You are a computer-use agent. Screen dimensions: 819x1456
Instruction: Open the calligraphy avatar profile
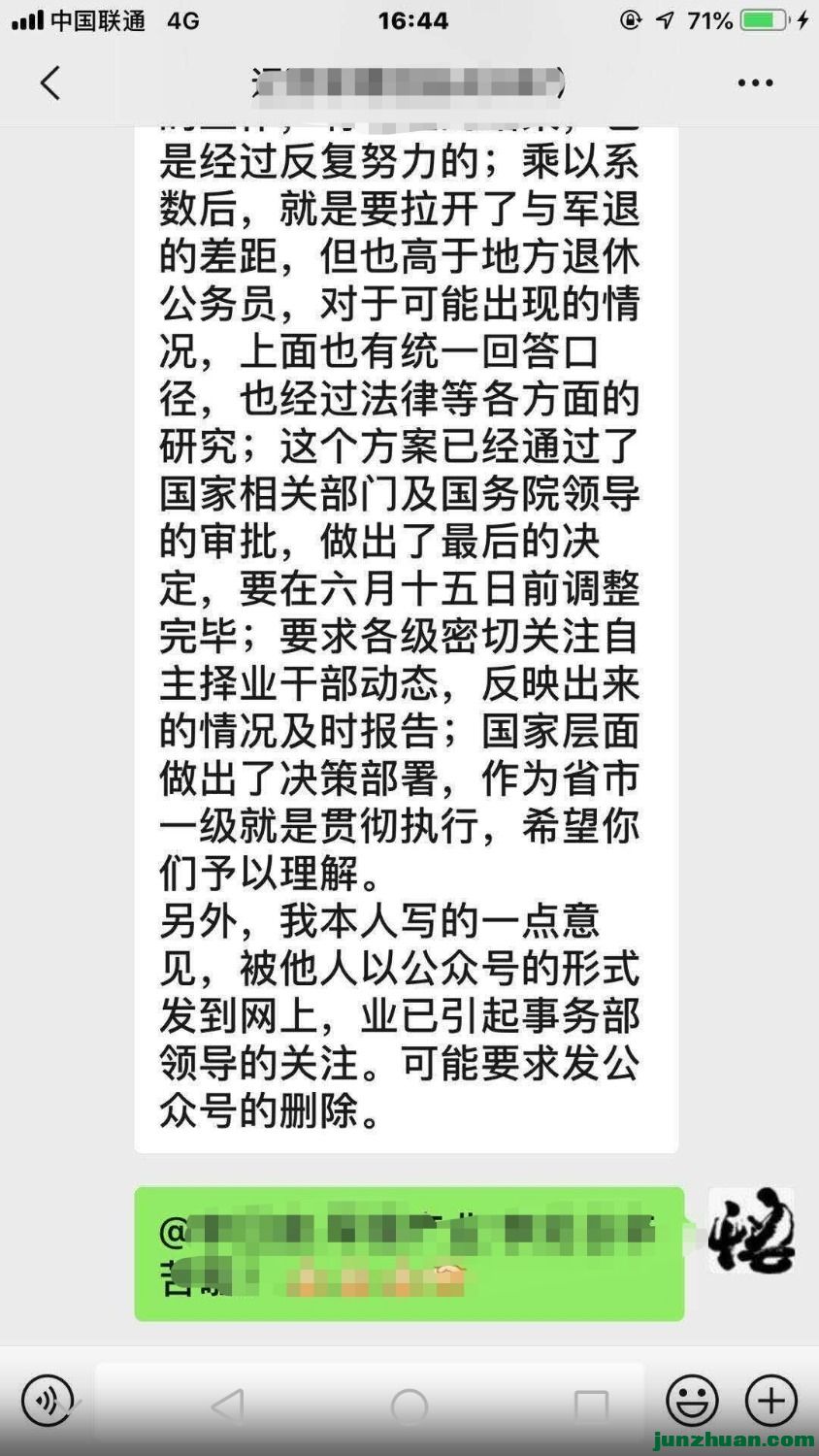pyautogui.click(x=751, y=1230)
